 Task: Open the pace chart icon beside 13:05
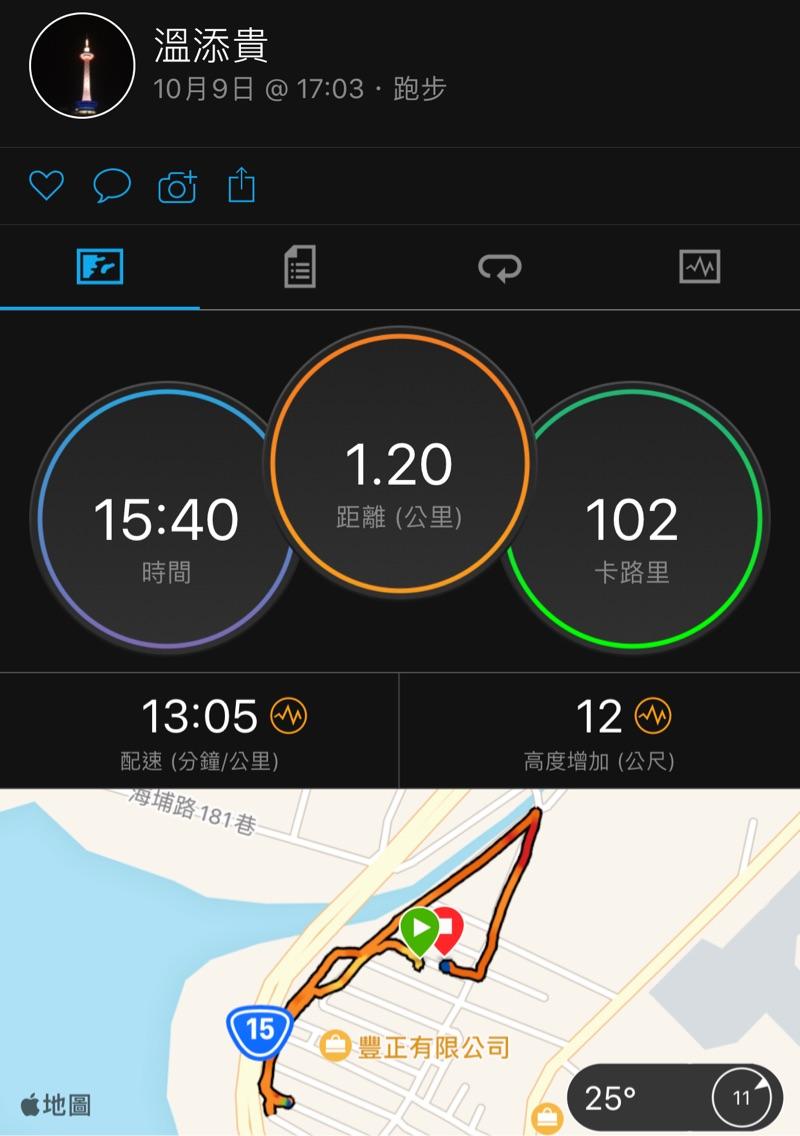pos(289,716)
